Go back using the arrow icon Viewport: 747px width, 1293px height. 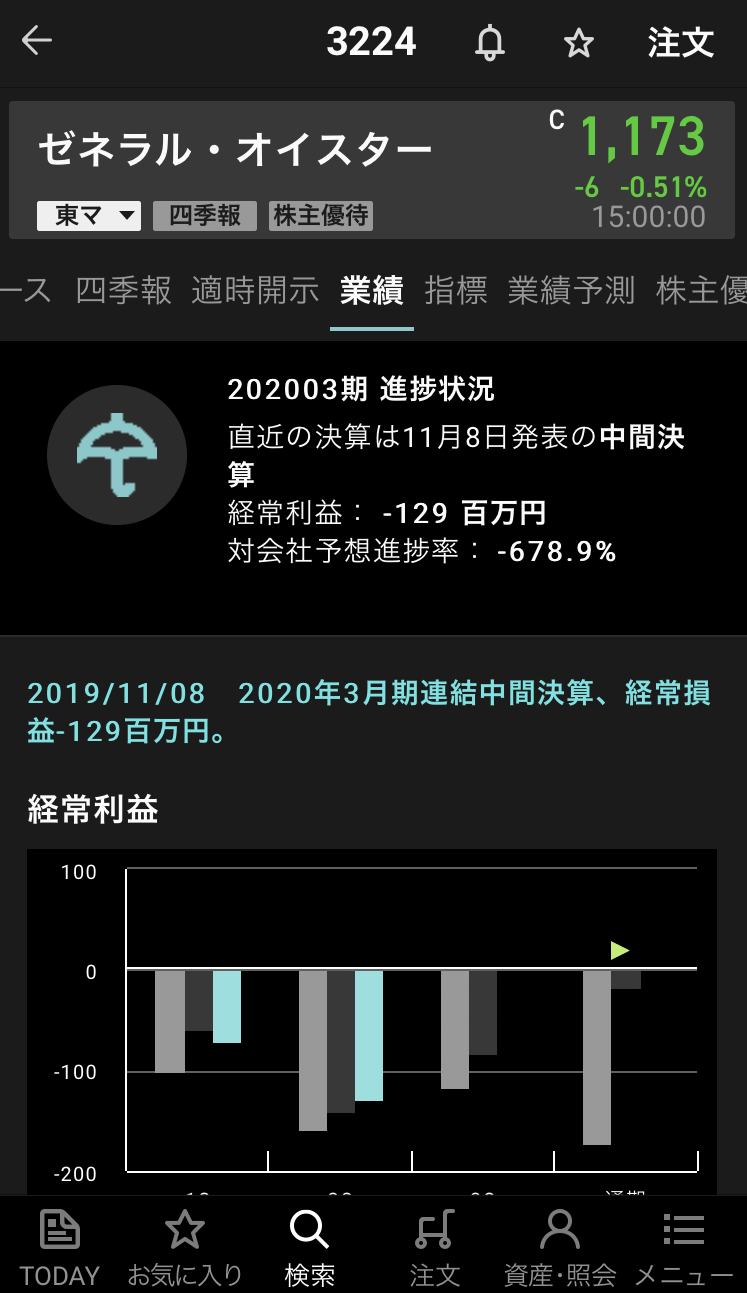point(37,42)
